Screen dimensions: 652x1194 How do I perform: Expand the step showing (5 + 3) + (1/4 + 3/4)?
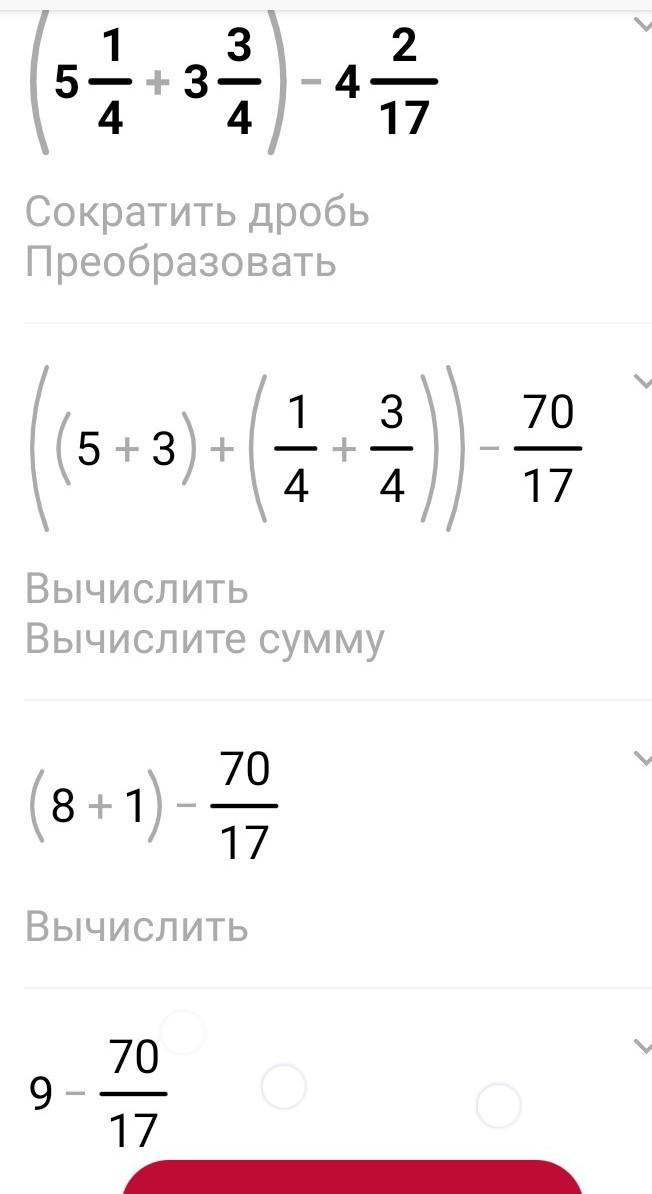point(641,380)
